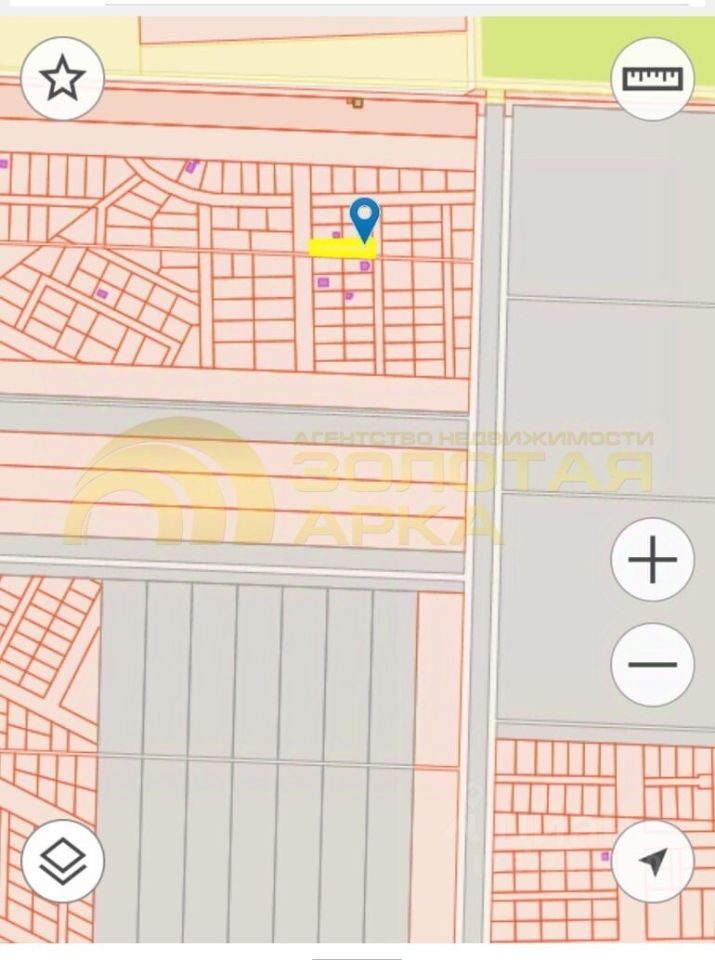The image size is (715, 960).
Task: Zoom in with the plus button
Action: pos(652,560)
